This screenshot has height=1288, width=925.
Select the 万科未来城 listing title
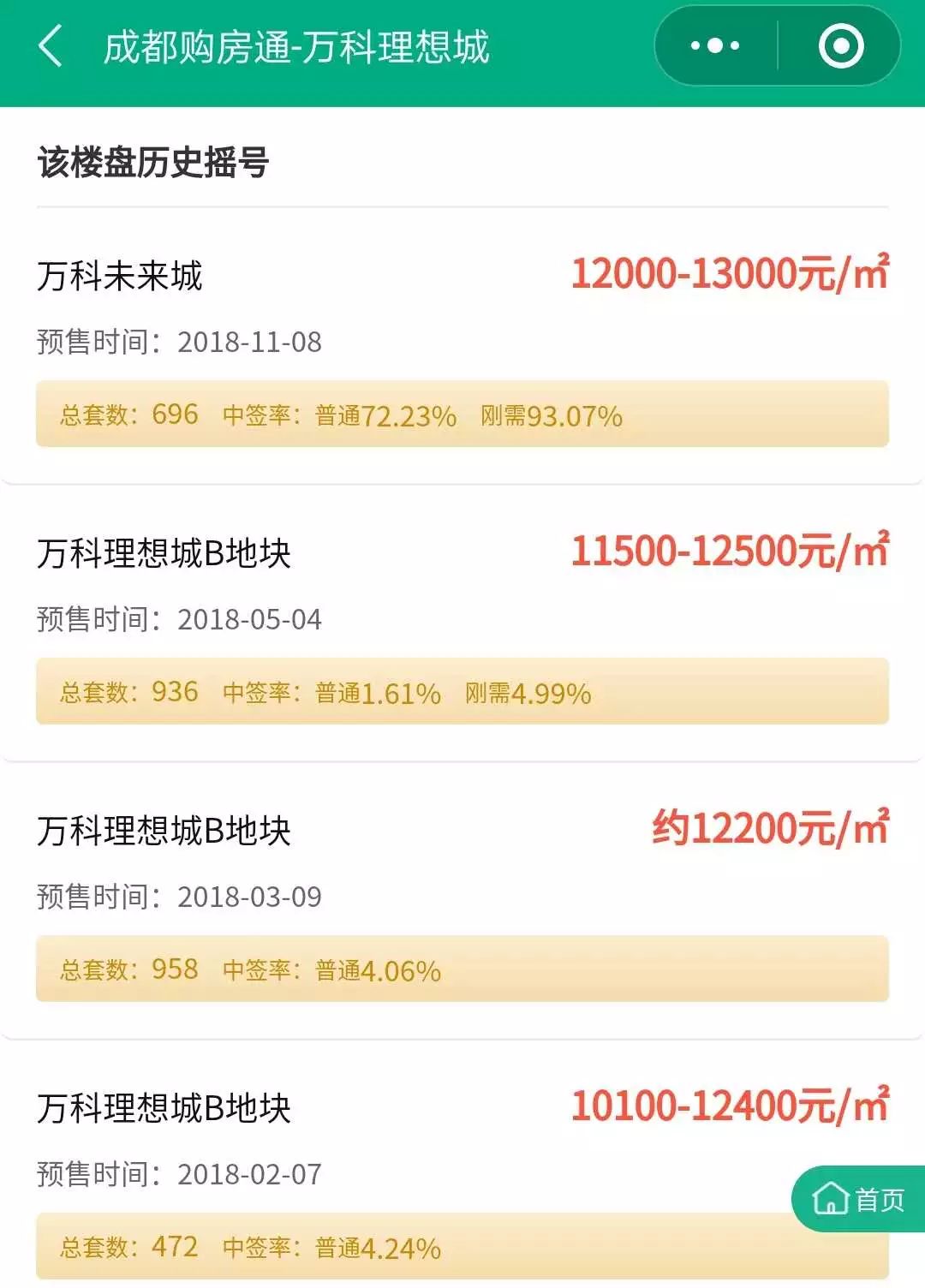pos(120,272)
